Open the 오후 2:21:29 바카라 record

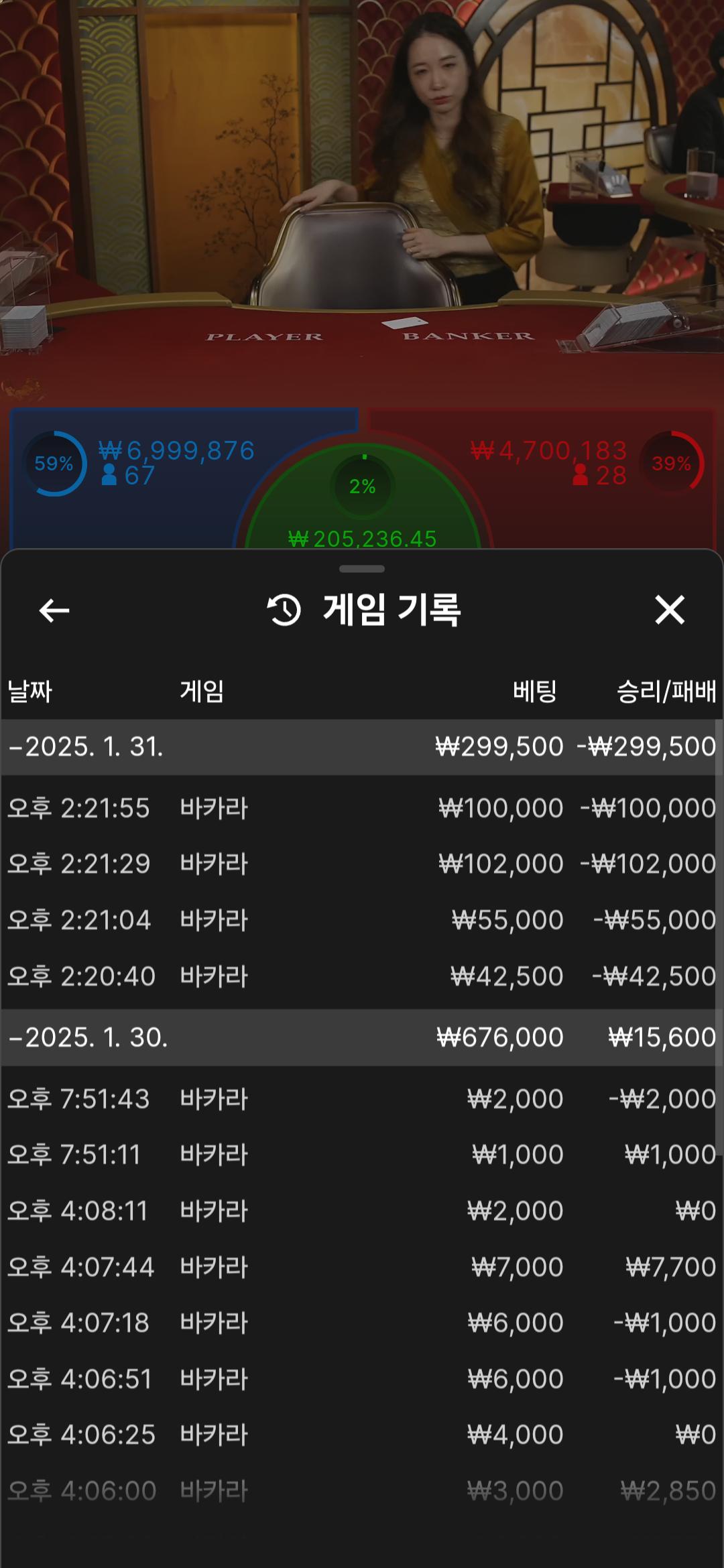tap(362, 864)
